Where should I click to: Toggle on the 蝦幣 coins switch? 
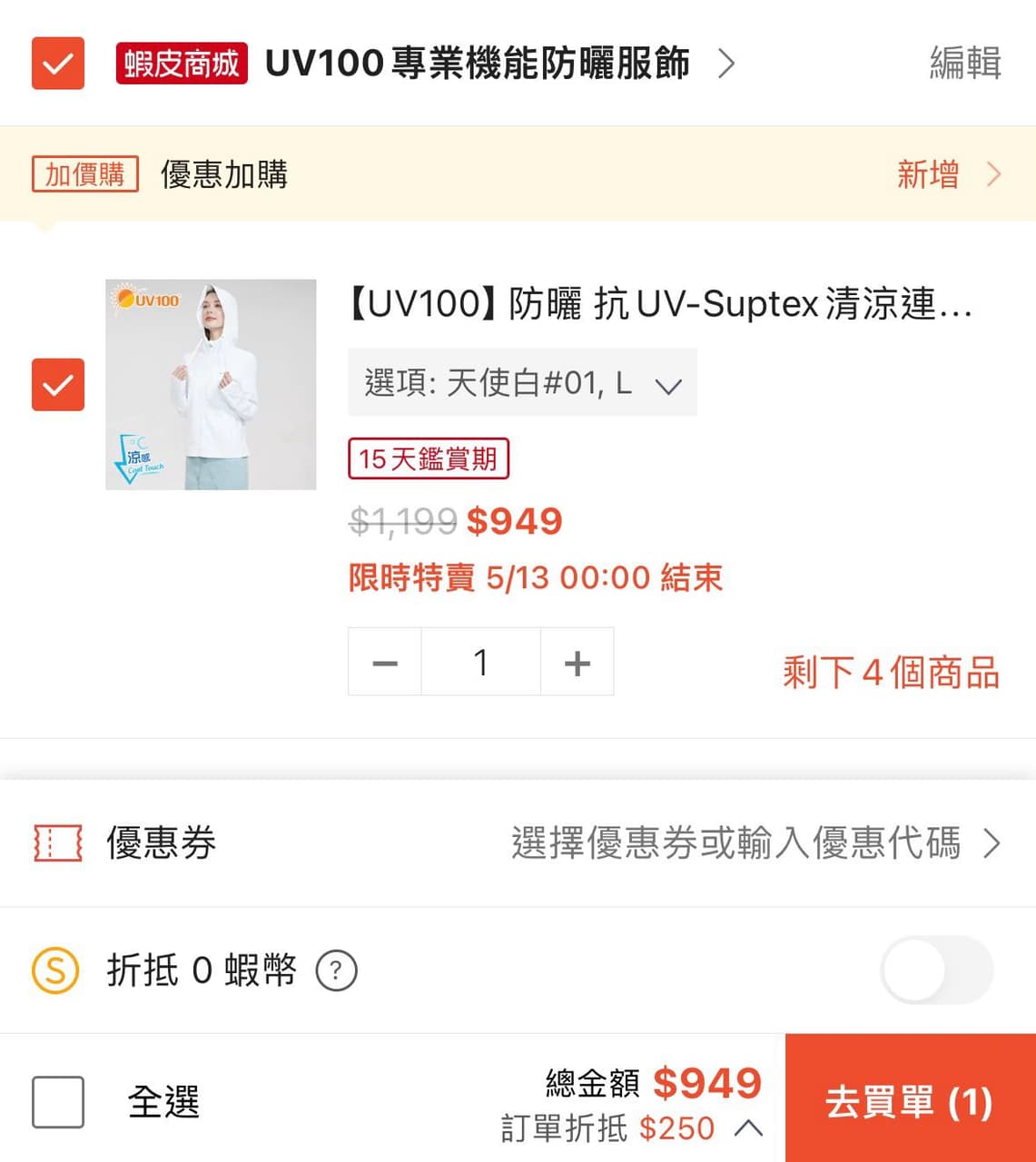(937, 970)
